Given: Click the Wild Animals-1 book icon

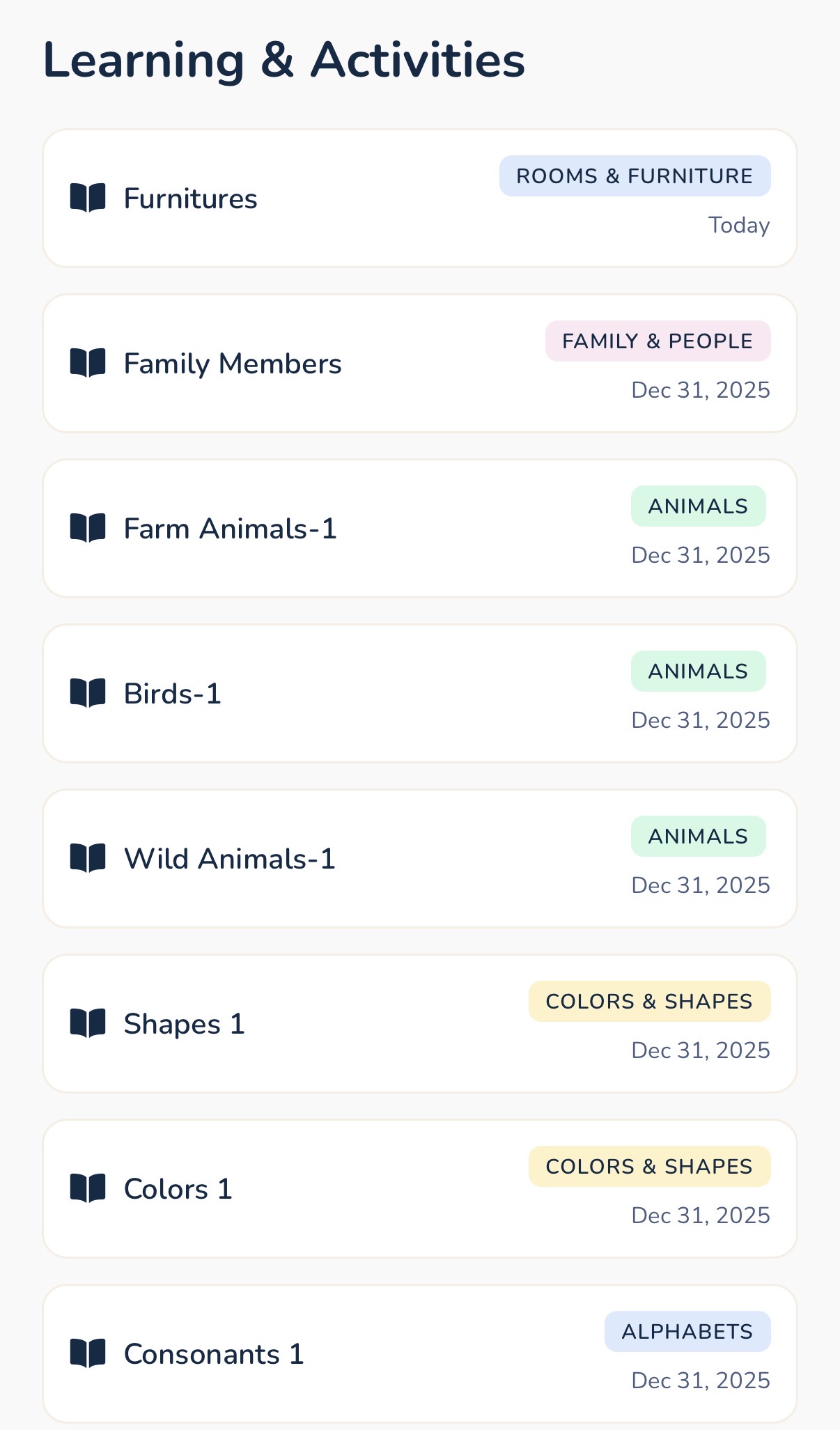Looking at the screenshot, I should [x=88, y=858].
